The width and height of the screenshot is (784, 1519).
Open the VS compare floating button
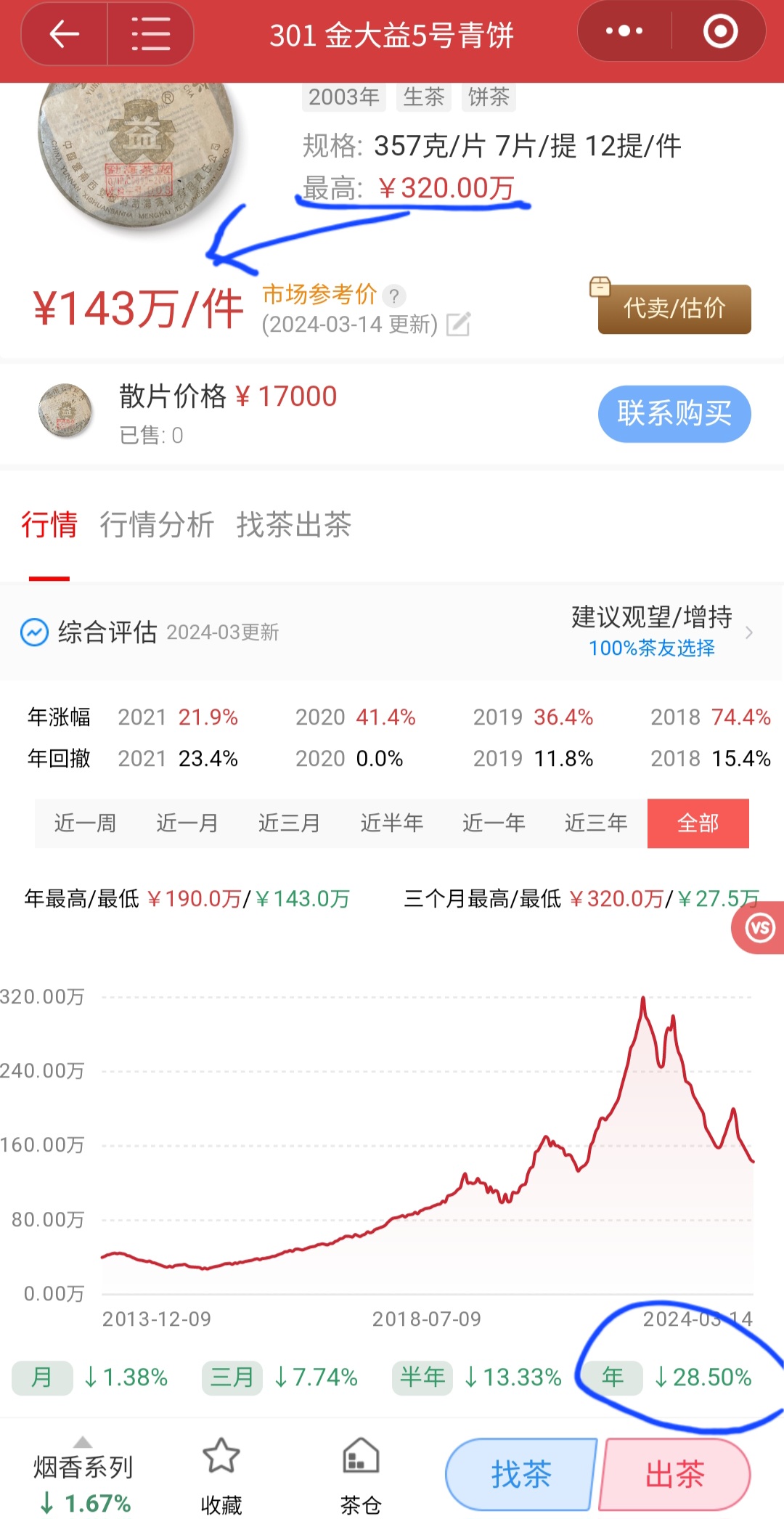pos(760,928)
